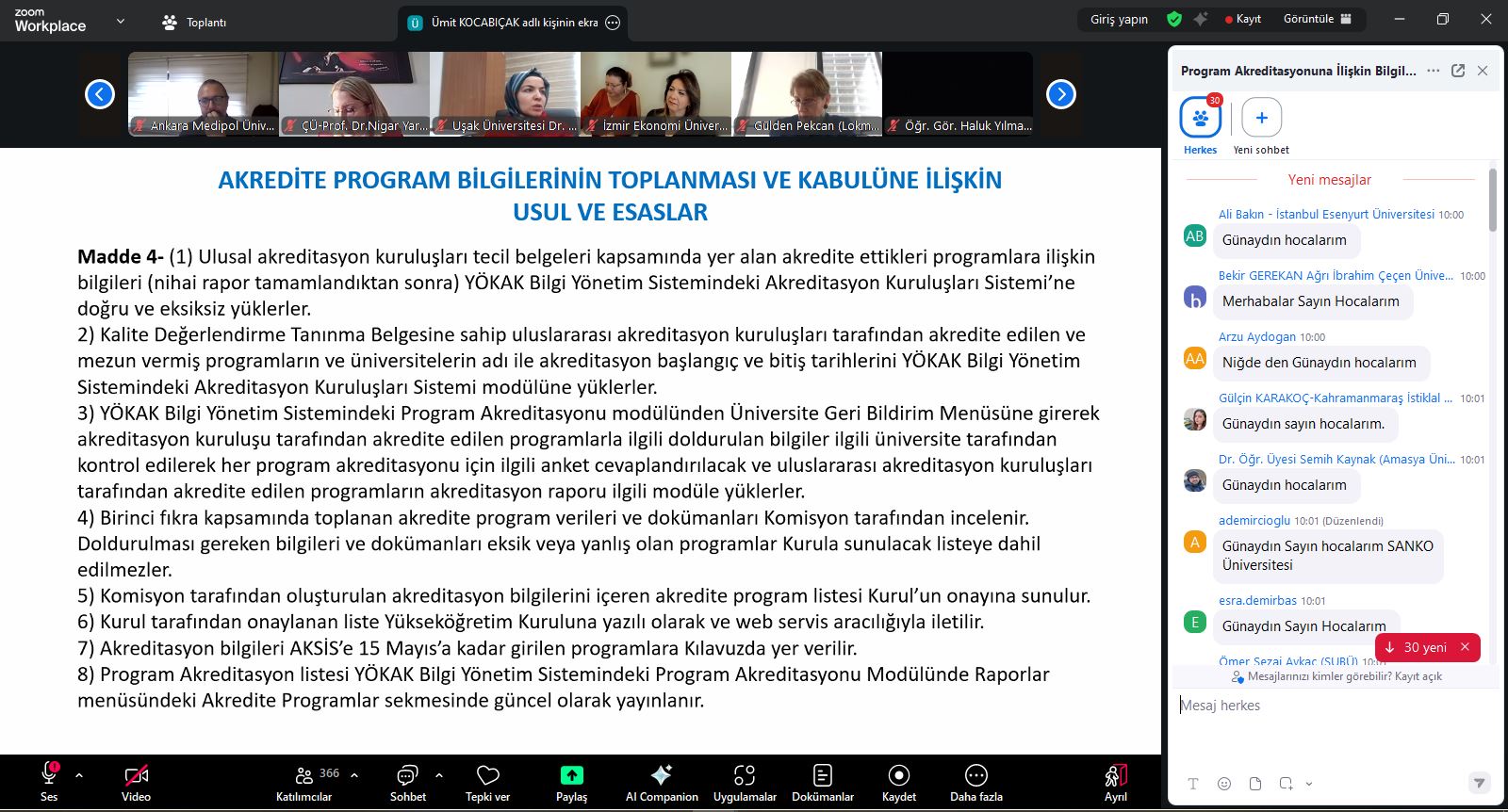Open the Katılımcılar participants list
The image size is (1508, 812).
pyautogui.click(x=304, y=781)
